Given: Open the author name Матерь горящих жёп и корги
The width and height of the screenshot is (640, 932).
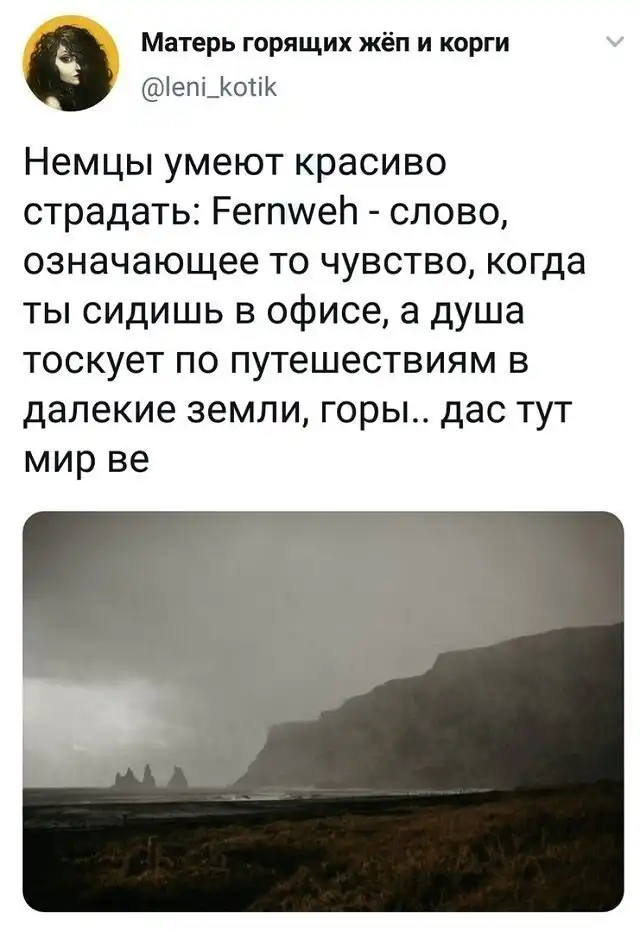Looking at the screenshot, I should tap(323, 43).
